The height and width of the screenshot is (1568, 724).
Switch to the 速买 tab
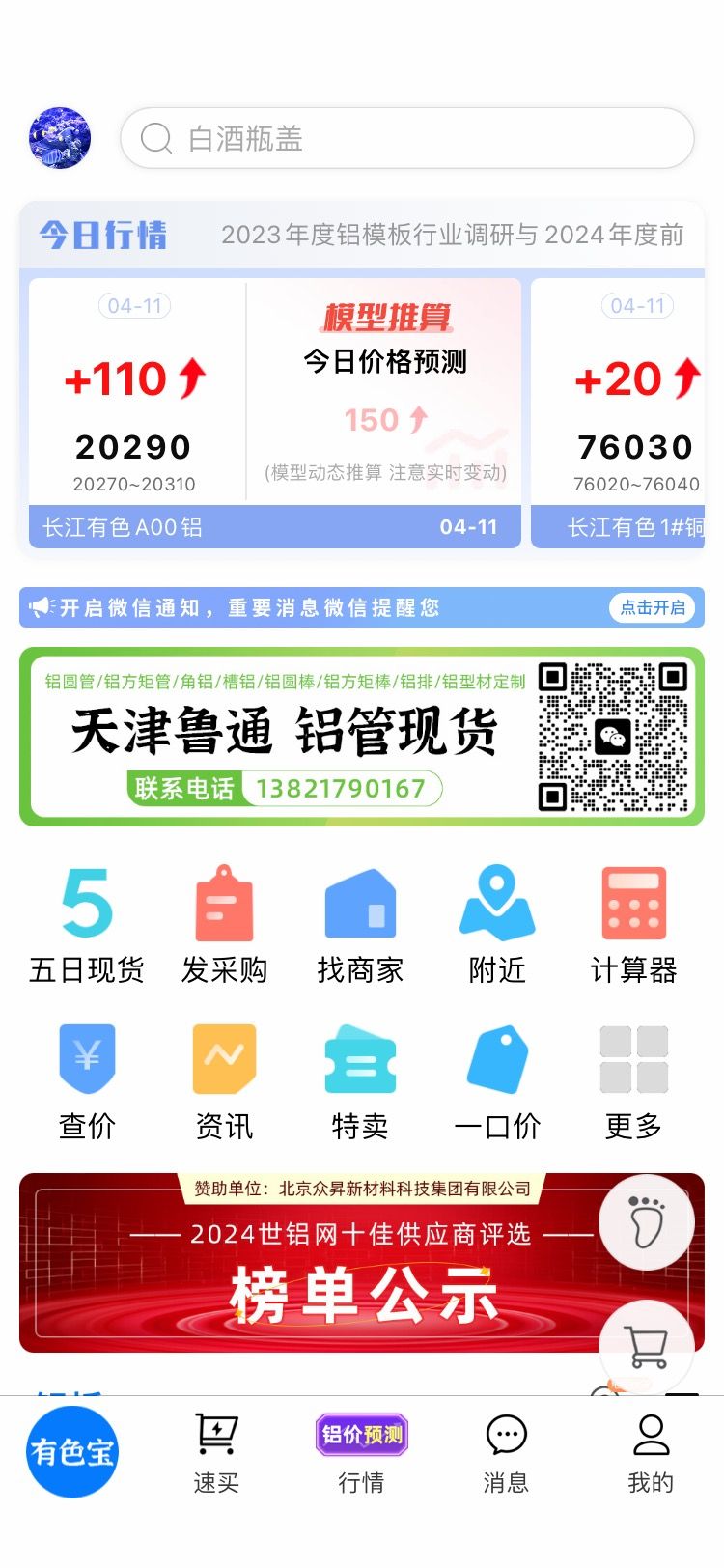point(216,1453)
